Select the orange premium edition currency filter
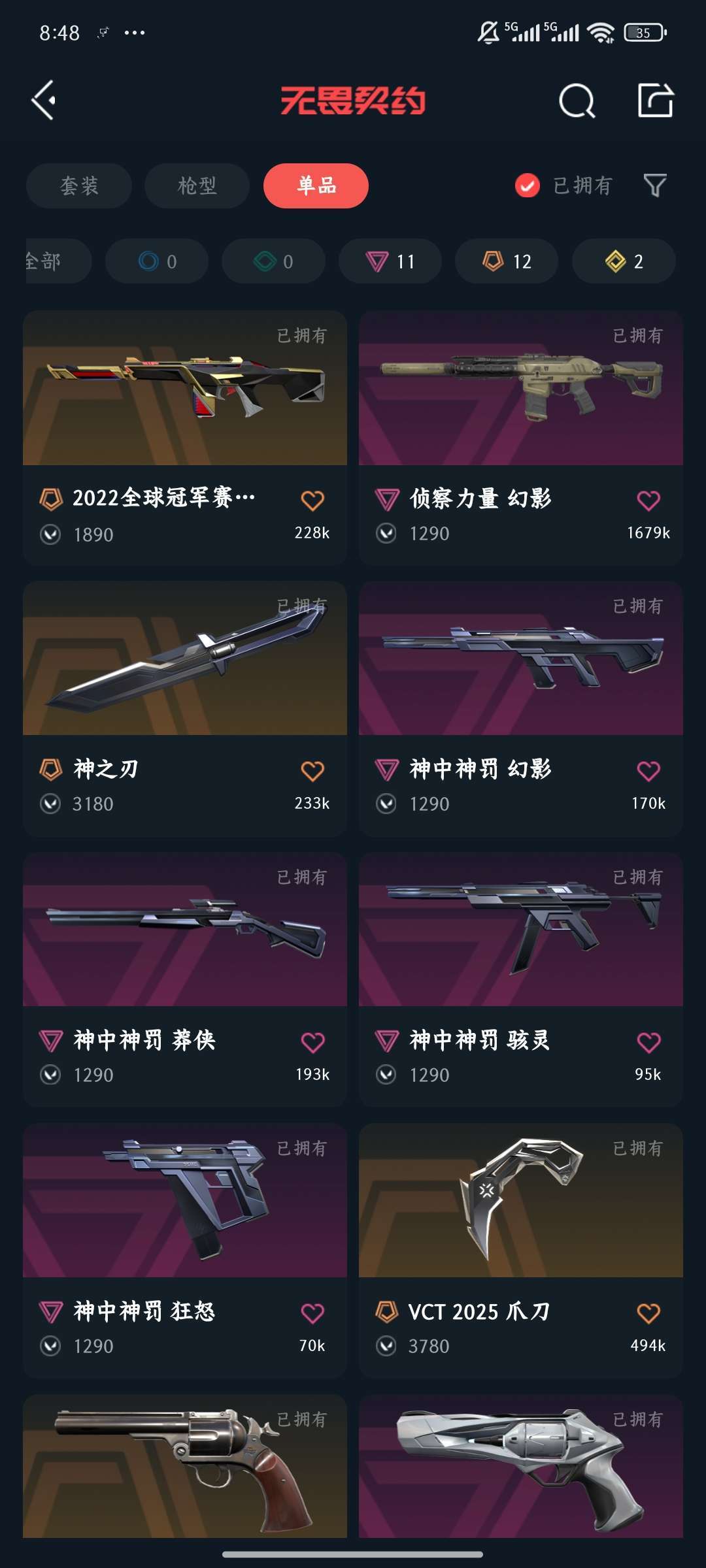The width and height of the screenshot is (706, 1568). [507, 261]
